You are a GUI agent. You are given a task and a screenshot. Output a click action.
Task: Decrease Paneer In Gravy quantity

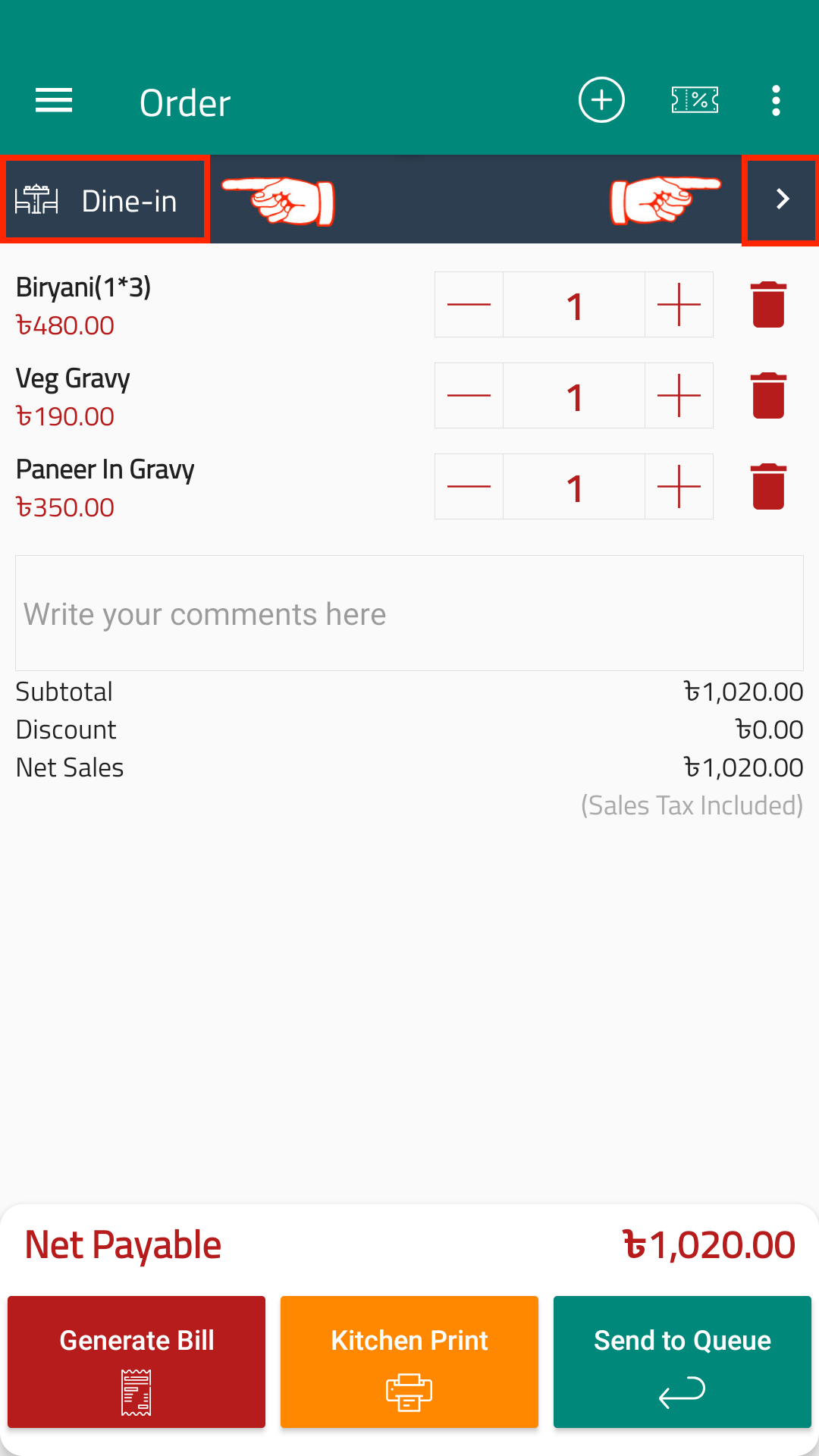tap(469, 486)
